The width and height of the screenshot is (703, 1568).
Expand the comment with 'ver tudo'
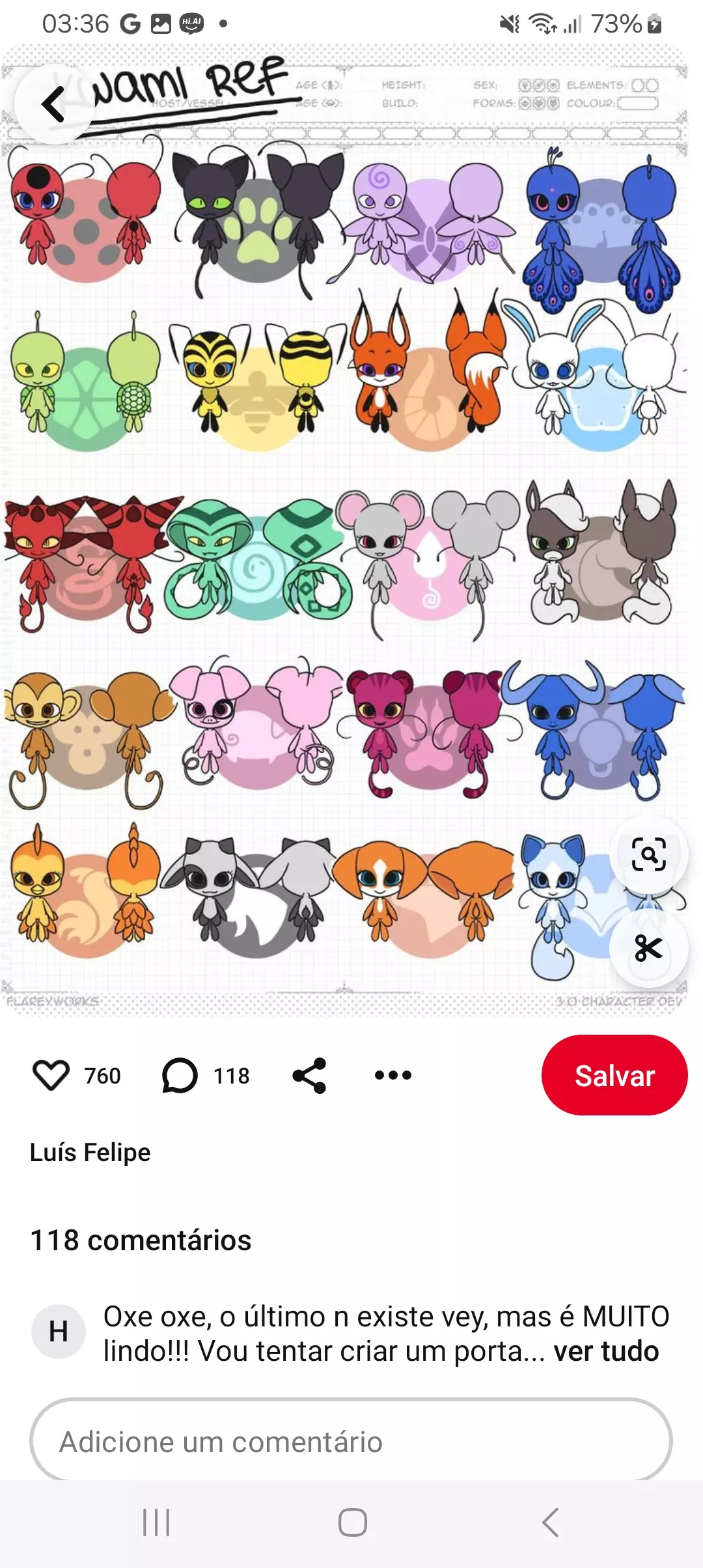(605, 1351)
